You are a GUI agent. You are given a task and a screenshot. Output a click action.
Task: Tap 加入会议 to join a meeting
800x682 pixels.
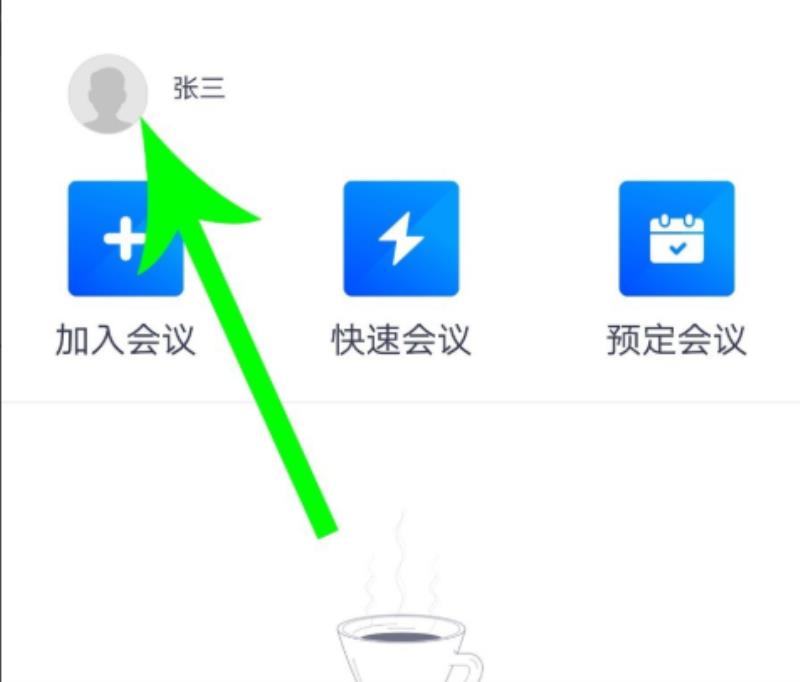125,239
